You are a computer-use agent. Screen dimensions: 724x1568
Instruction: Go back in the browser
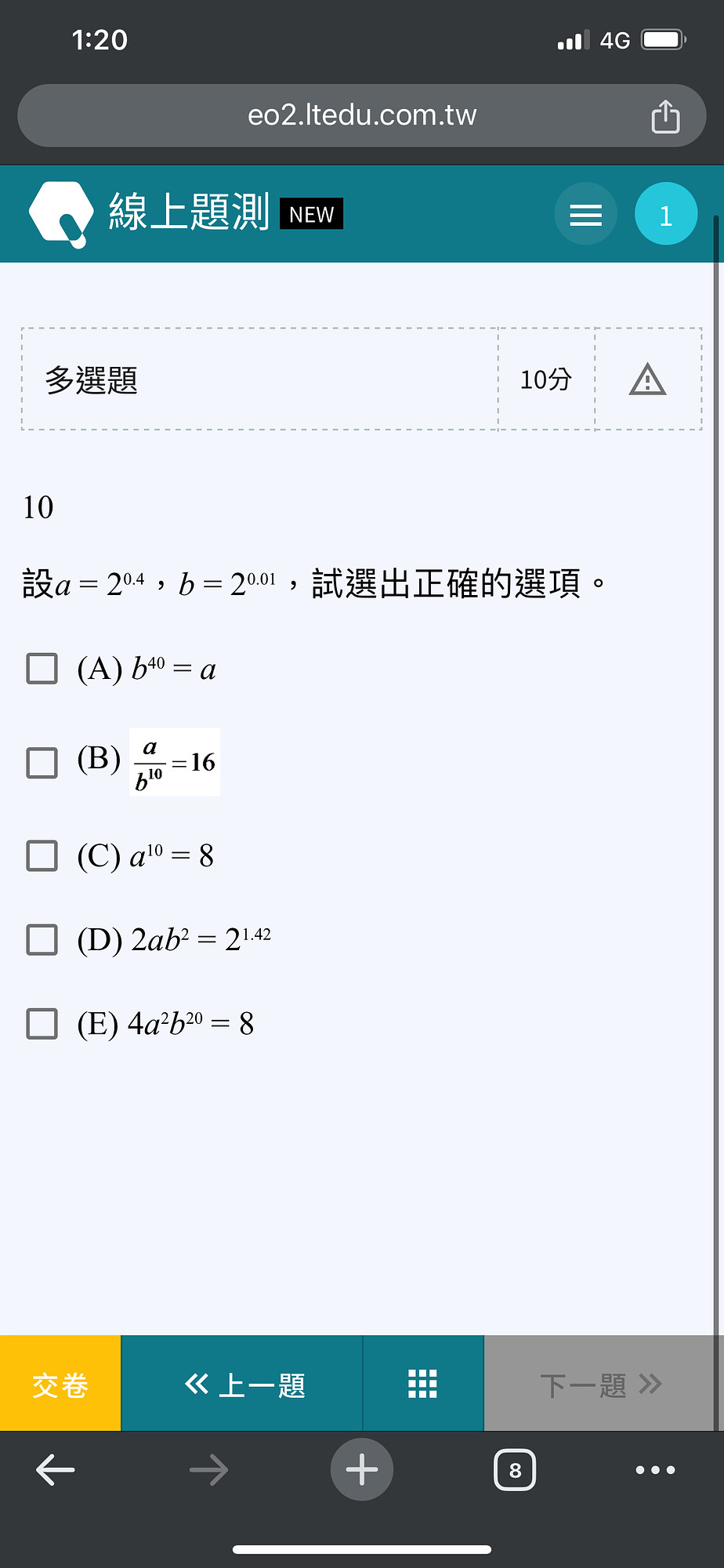coord(56,1470)
